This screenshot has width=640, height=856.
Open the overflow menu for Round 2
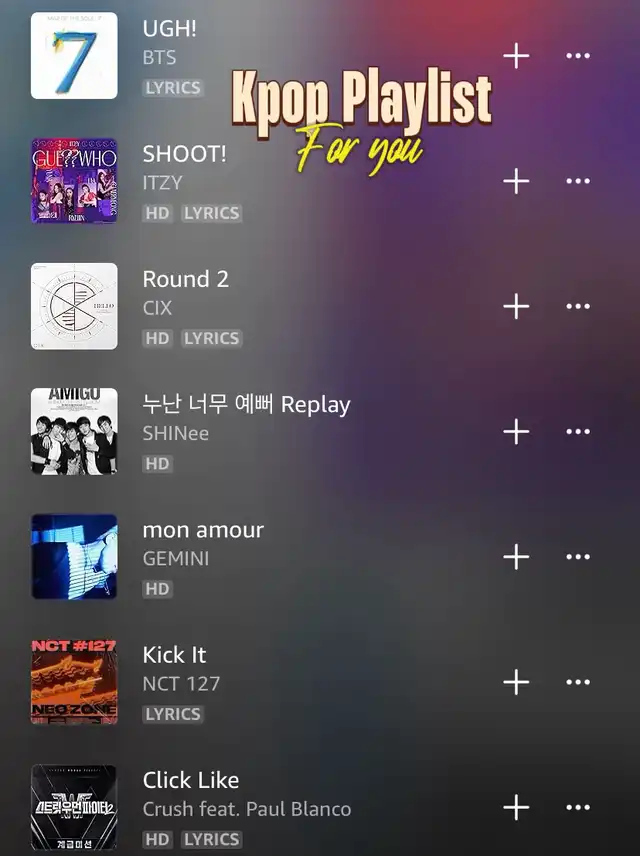(578, 306)
